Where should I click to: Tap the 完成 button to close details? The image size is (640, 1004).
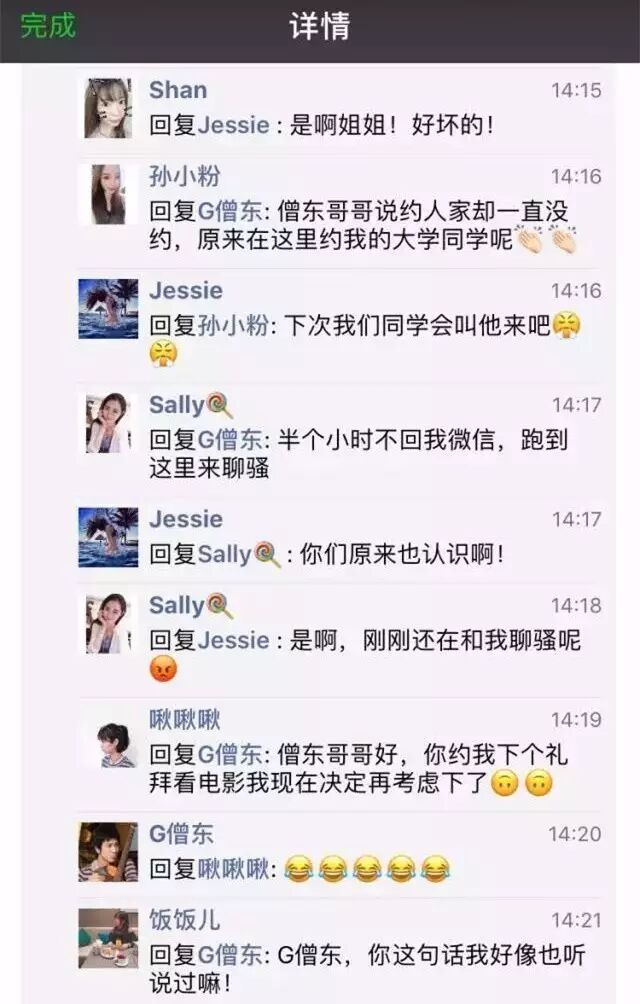coord(47,26)
